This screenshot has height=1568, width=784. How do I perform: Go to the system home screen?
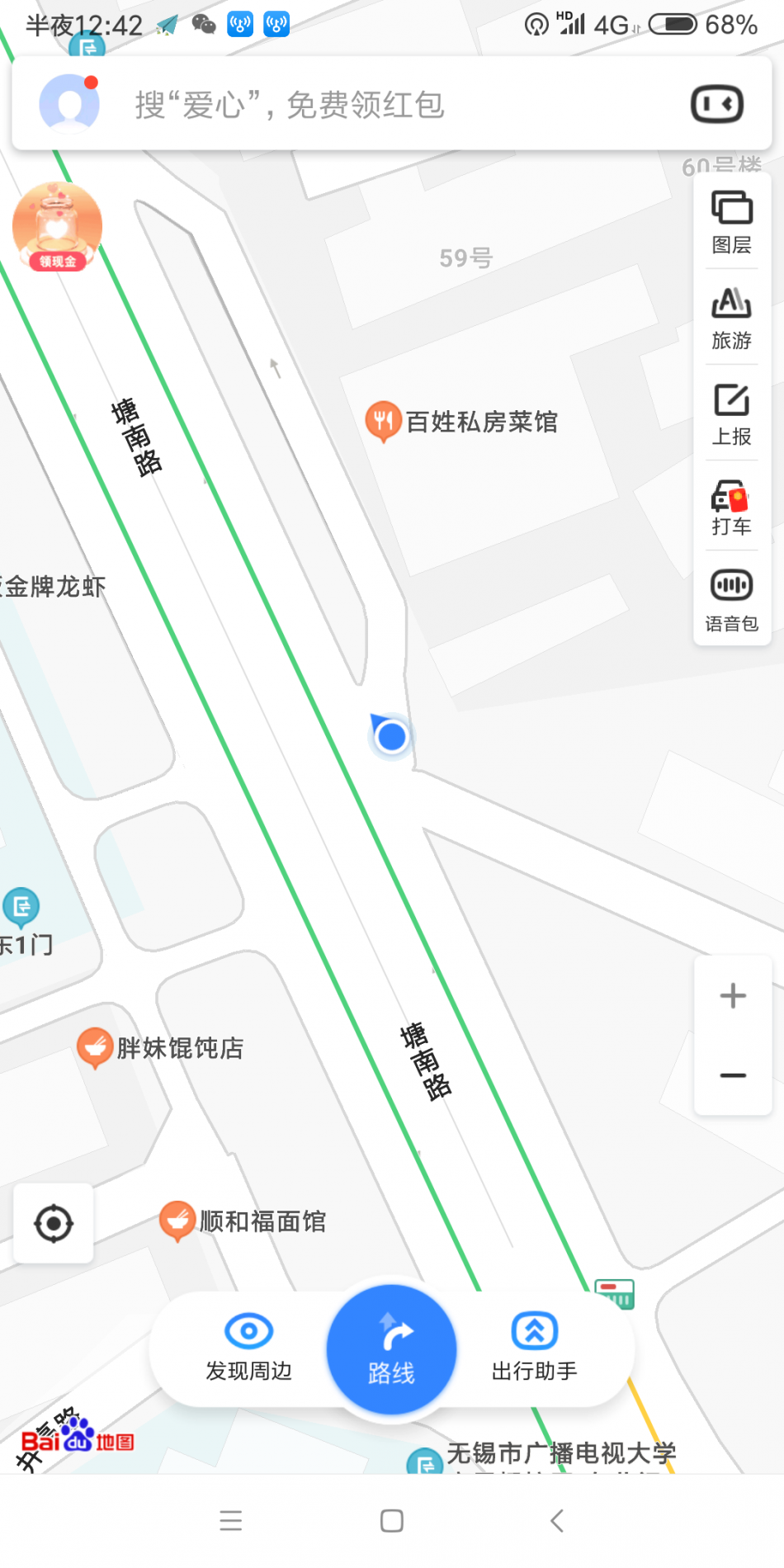392,1520
